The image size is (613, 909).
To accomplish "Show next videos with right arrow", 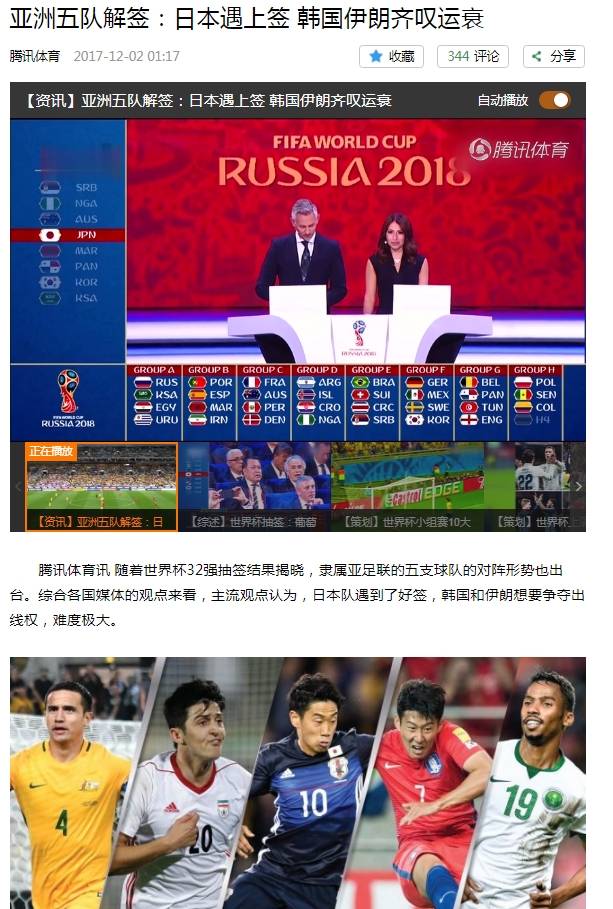I will pos(578,486).
